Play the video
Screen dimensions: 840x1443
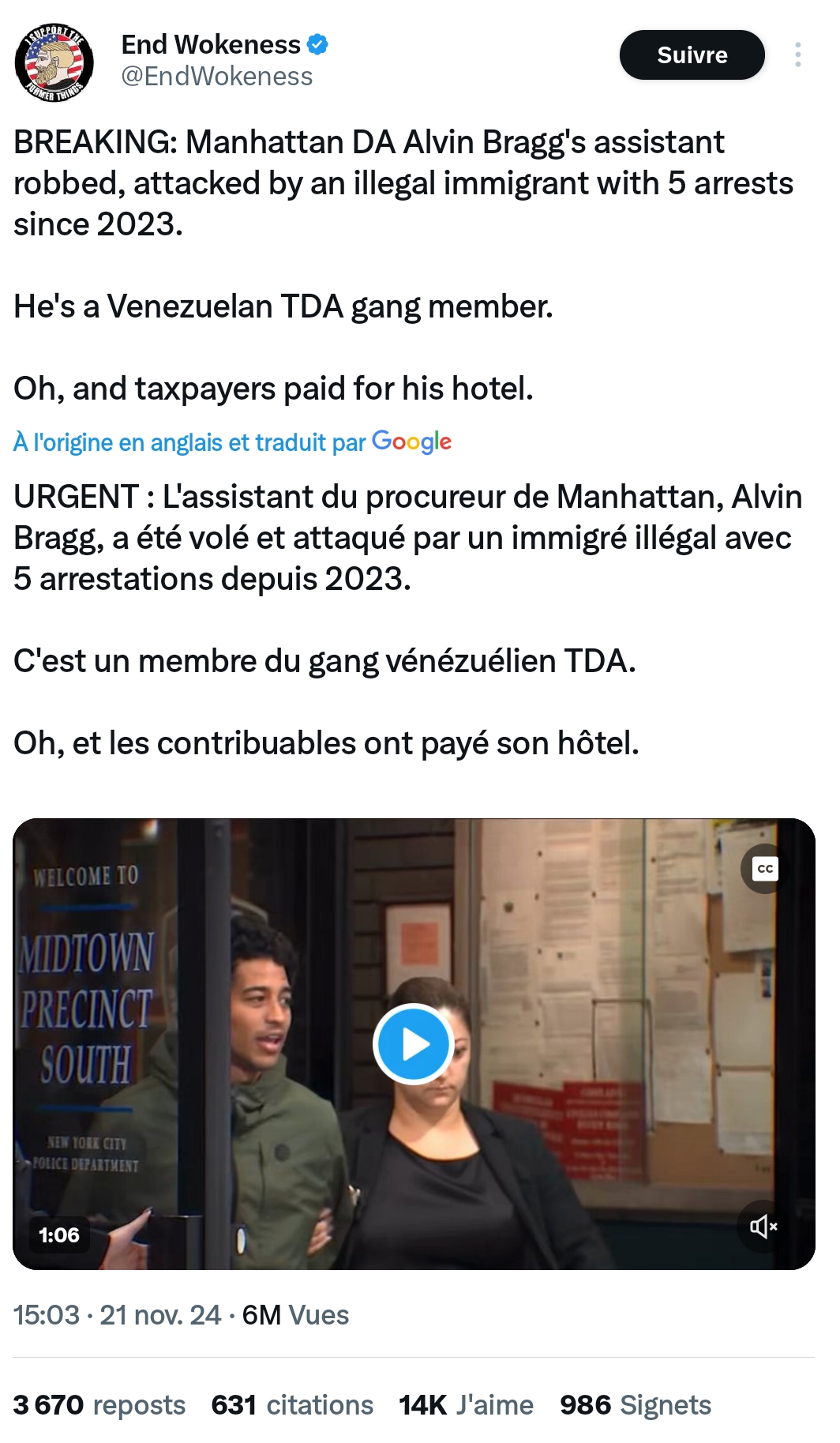pyautogui.click(x=414, y=1044)
